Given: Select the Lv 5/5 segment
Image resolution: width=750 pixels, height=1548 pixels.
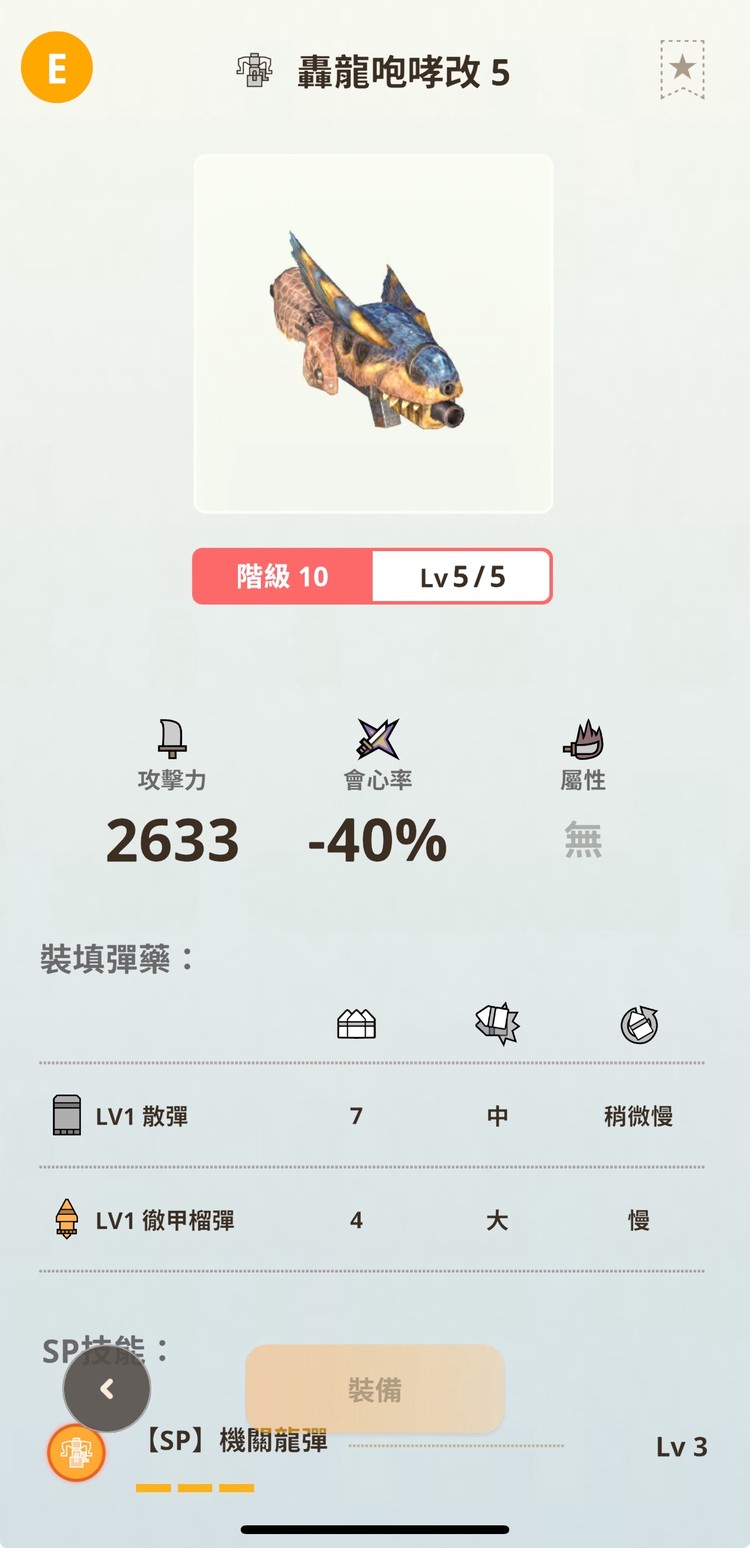Looking at the screenshot, I should pos(462,577).
